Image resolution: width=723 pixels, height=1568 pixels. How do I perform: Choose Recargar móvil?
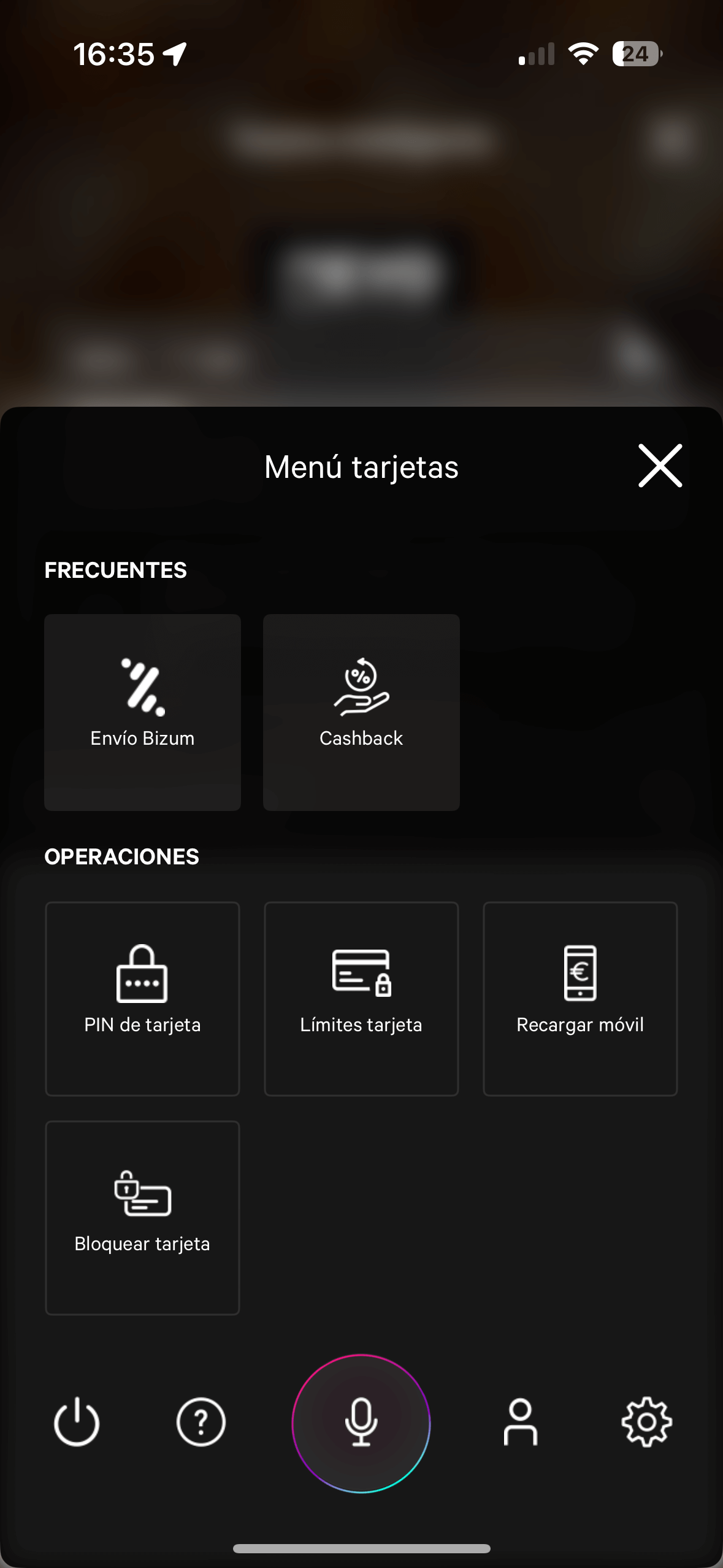coord(580,998)
